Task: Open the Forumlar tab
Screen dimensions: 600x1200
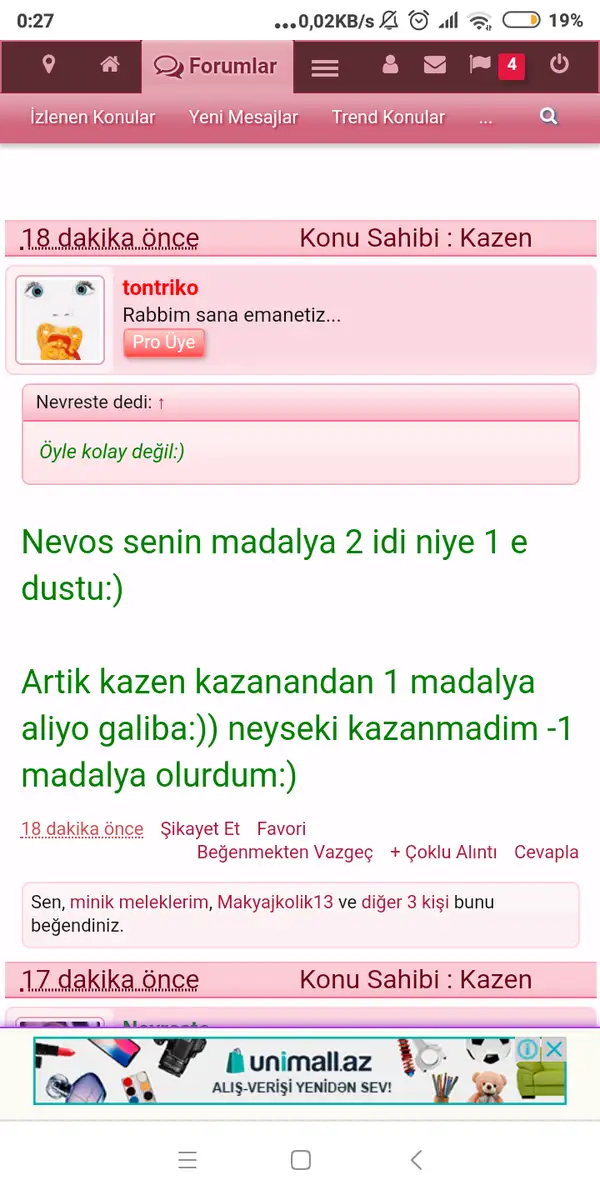Action: [x=216, y=67]
